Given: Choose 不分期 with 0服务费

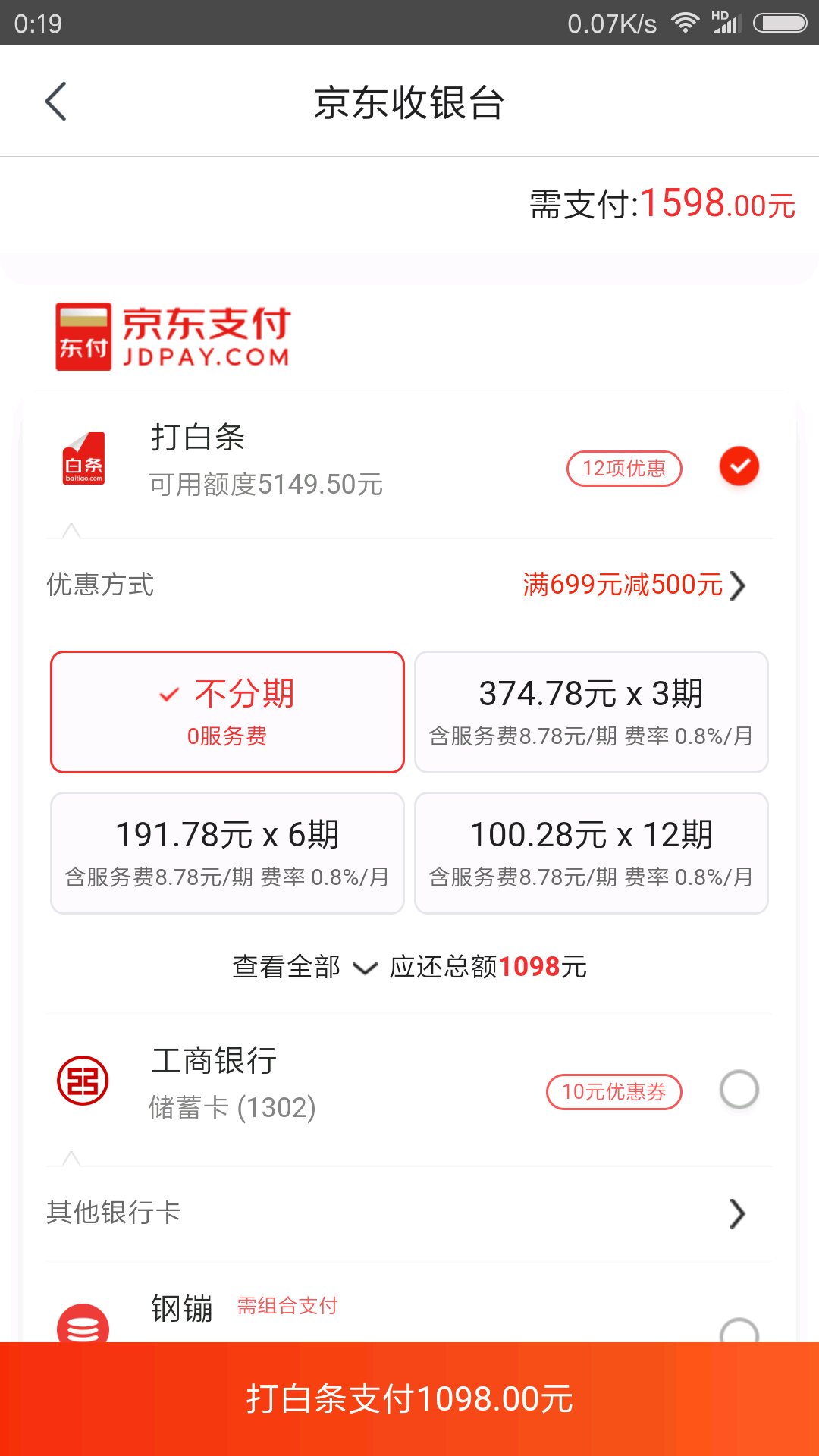Looking at the screenshot, I should 227,712.
